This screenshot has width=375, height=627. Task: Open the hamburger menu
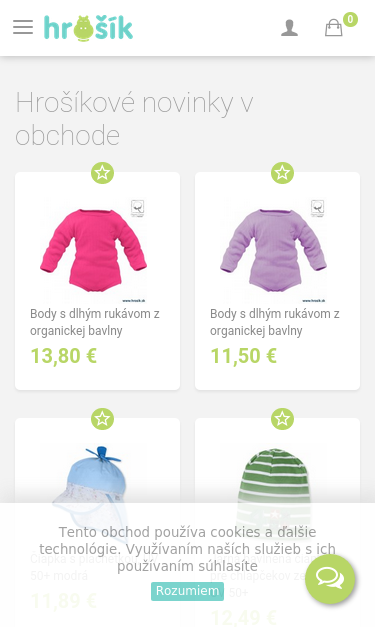pos(23,28)
